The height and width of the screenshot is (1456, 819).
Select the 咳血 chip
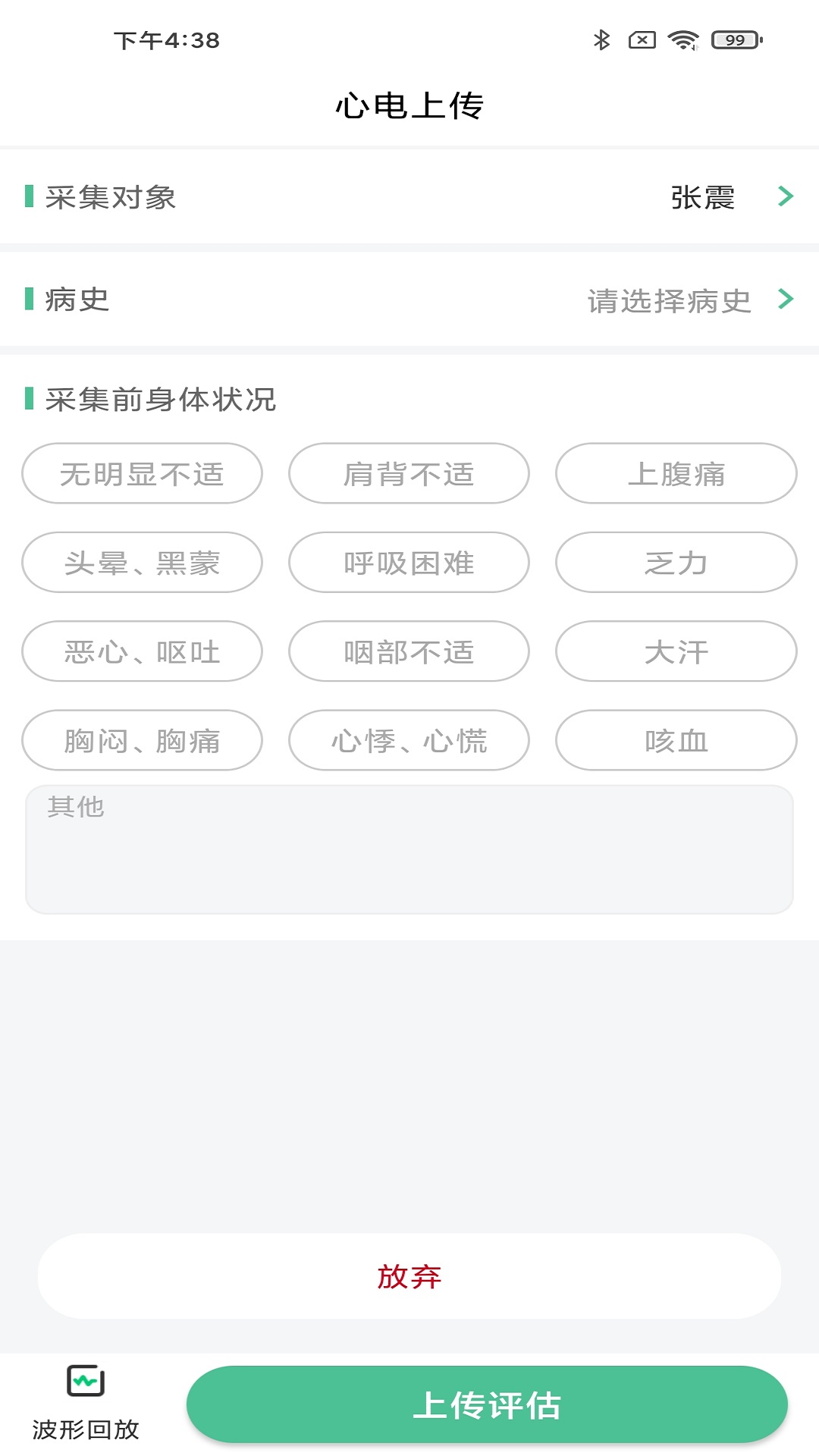pyautogui.click(x=676, y=740)
